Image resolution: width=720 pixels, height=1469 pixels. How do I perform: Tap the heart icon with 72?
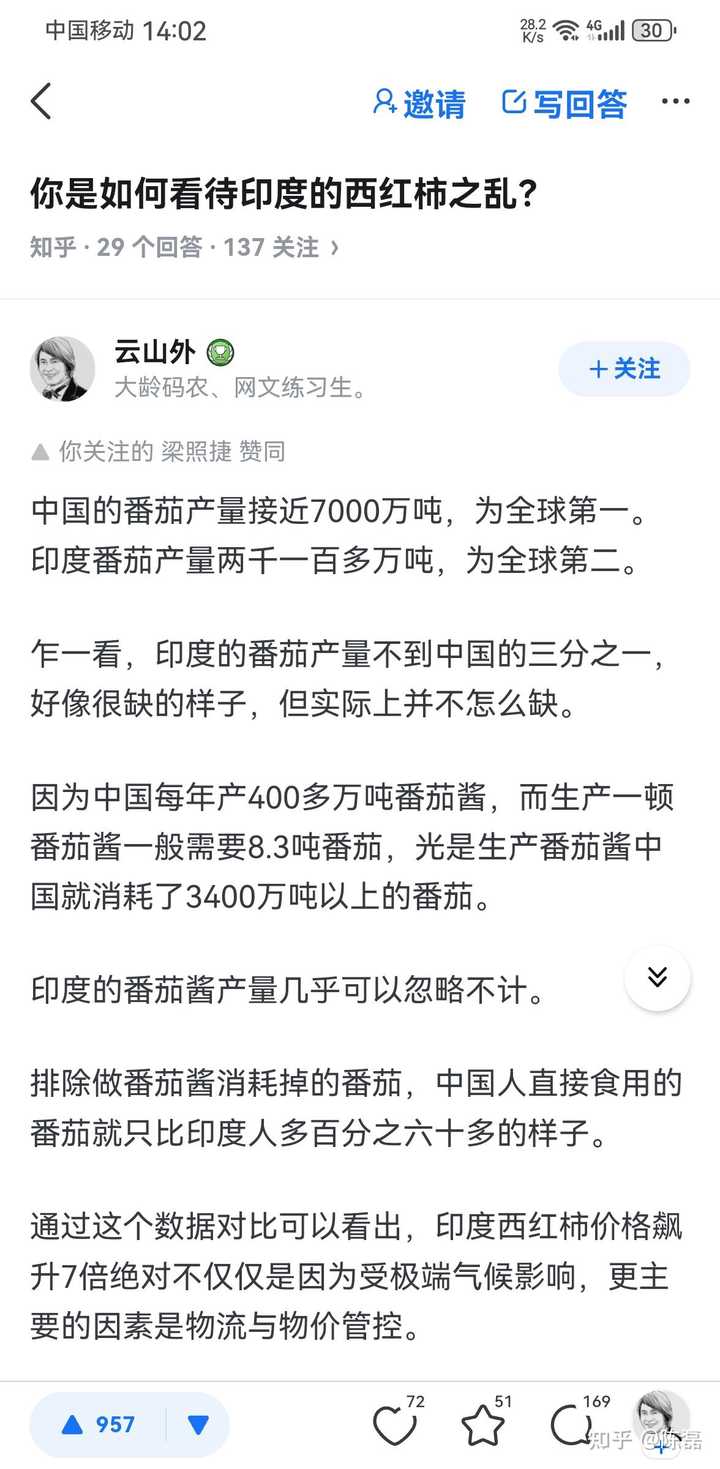[x=392, y=1425]
